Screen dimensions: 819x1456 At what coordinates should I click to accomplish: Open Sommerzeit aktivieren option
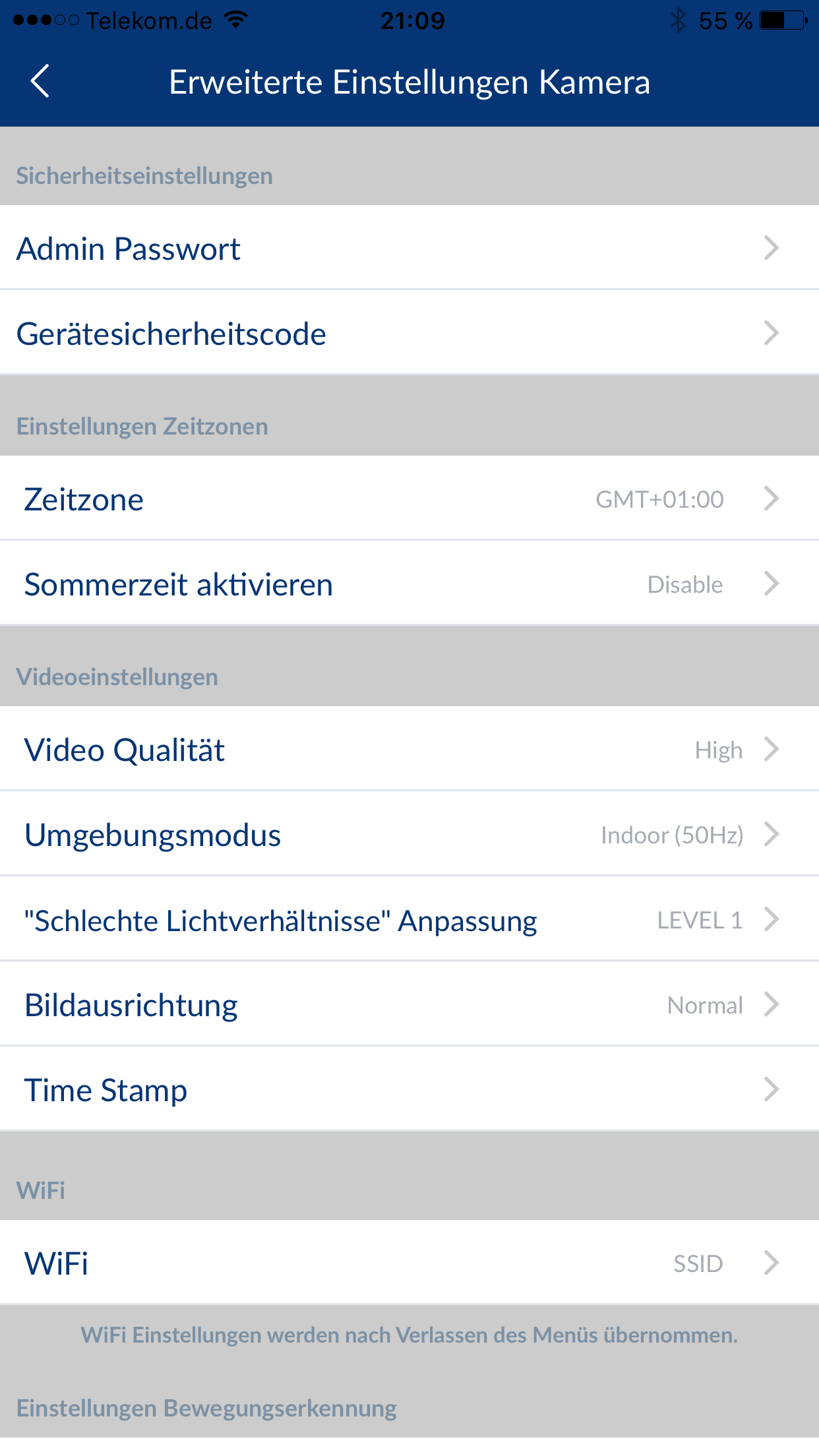point(409,584)
